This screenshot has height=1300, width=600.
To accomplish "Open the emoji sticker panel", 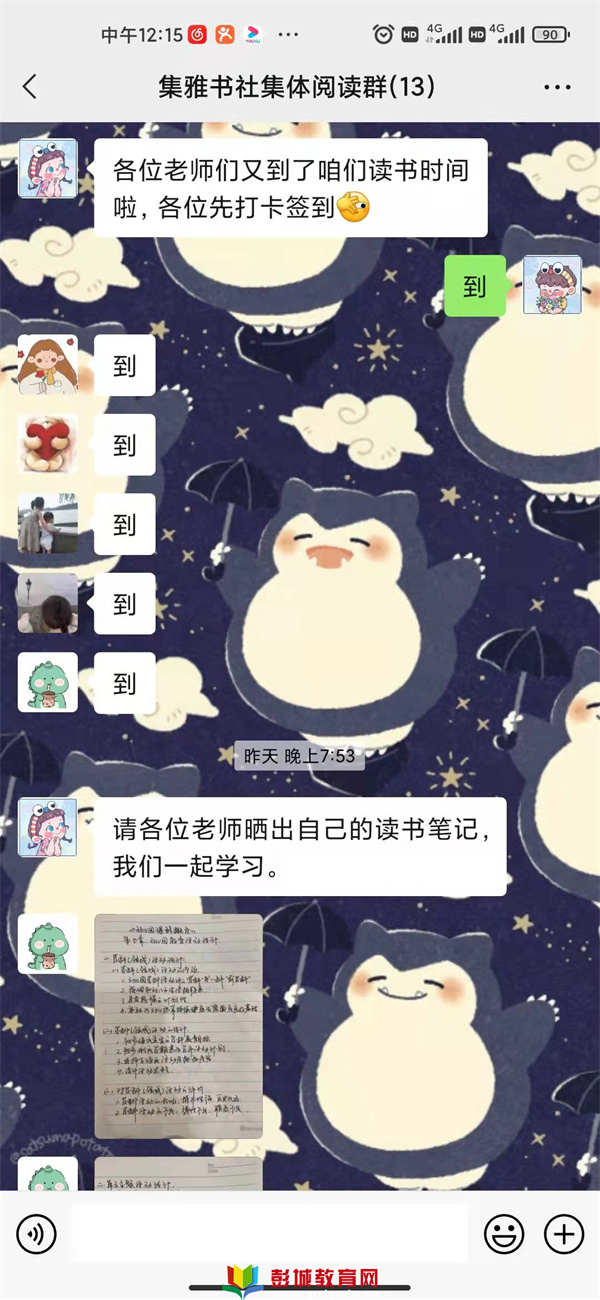I will point(504,1234).
